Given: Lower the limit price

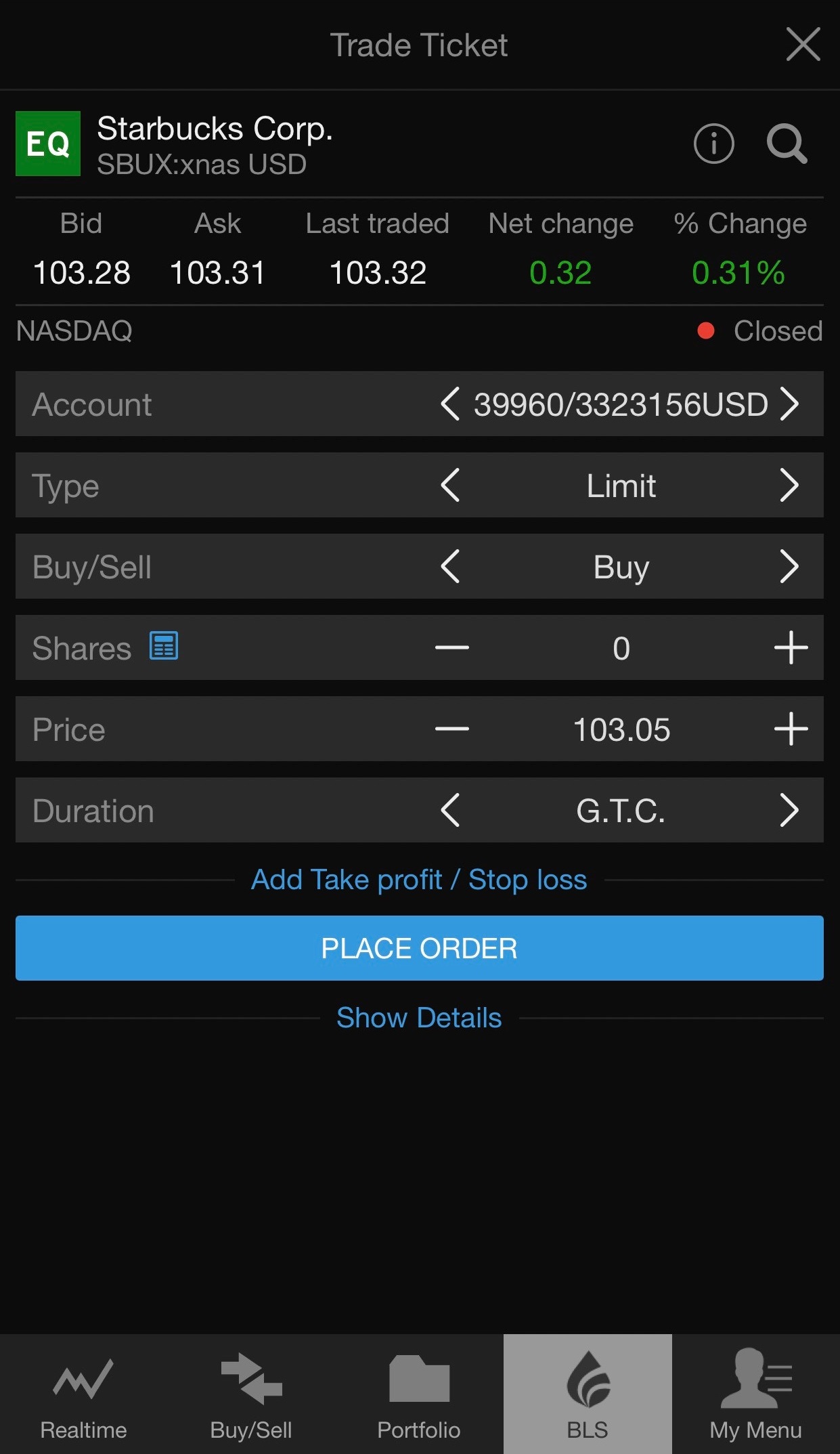Looking at the screenshot, I should click(x=451, y=729).
